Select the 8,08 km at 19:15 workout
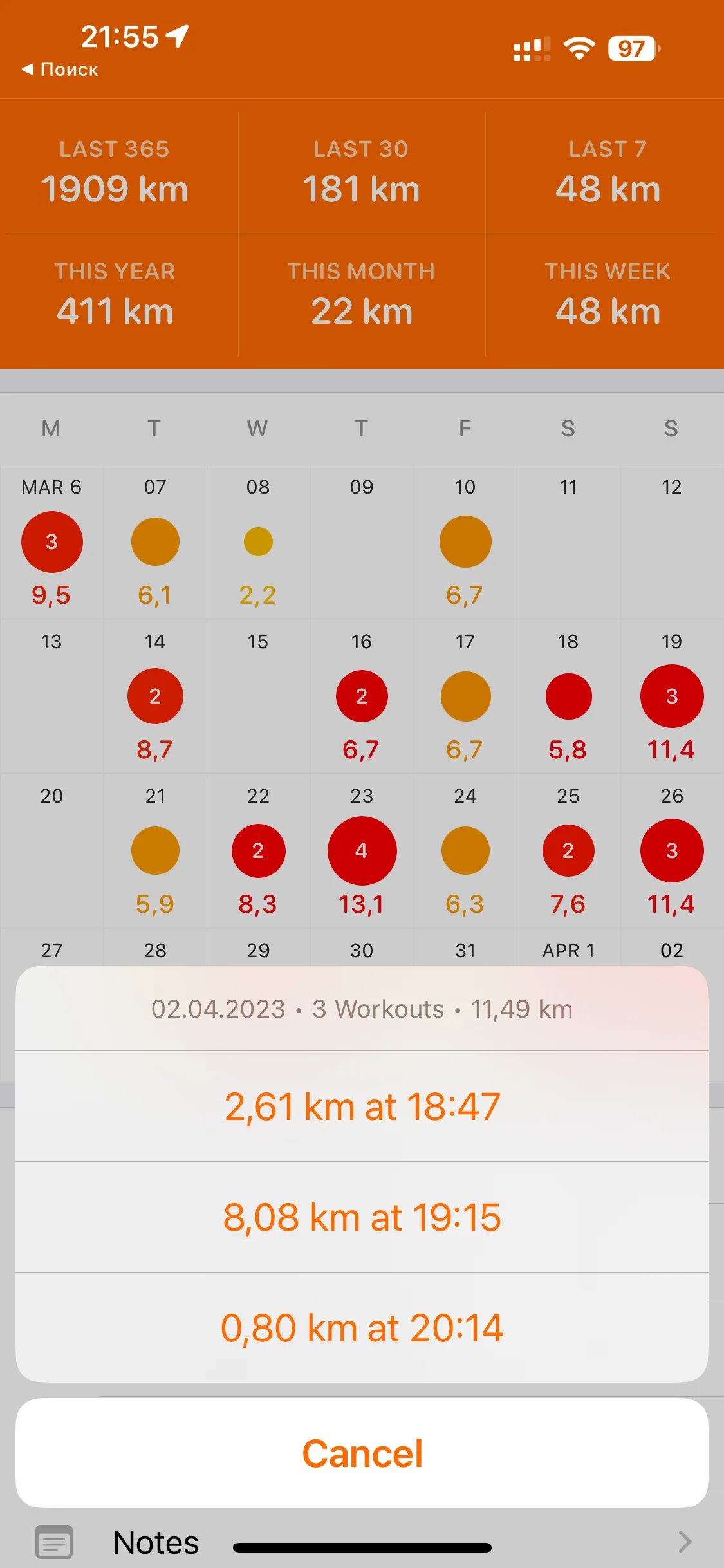This screenshot has width=724, height=1568. (362, 1217)
